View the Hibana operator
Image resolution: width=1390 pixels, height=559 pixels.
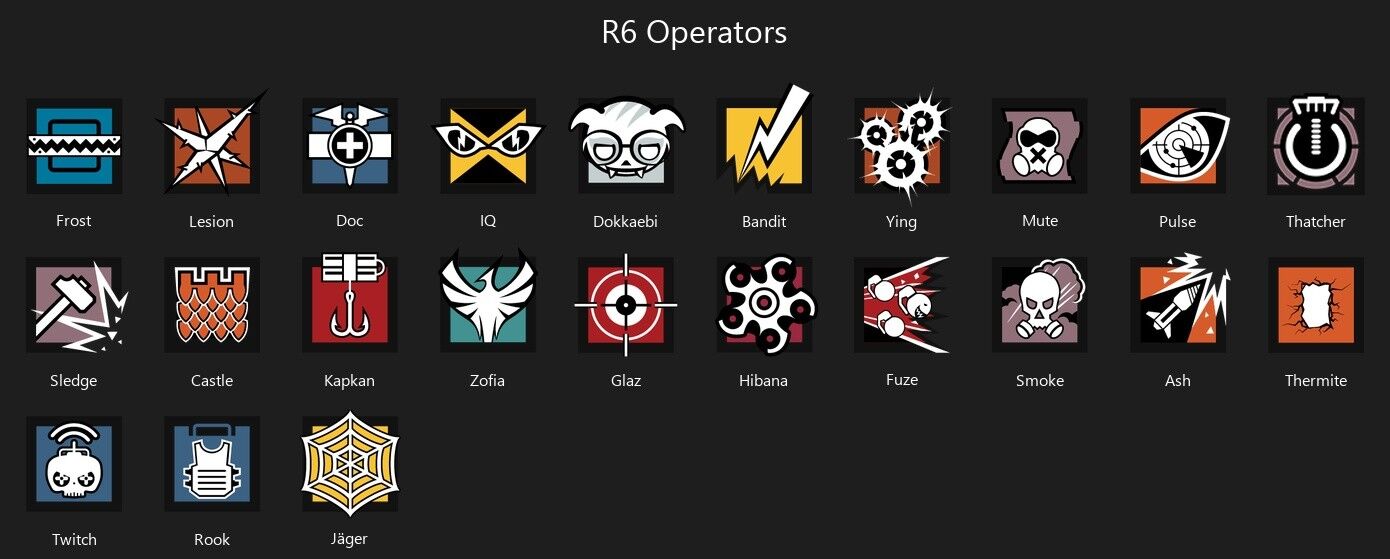[x=764, y=306]
